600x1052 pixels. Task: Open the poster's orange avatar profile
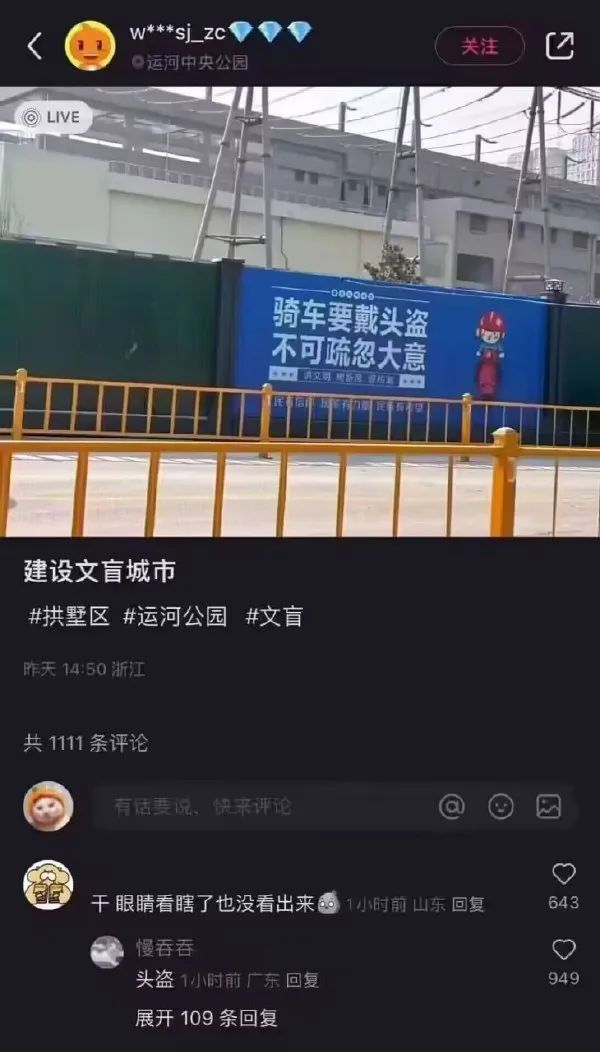90,46
